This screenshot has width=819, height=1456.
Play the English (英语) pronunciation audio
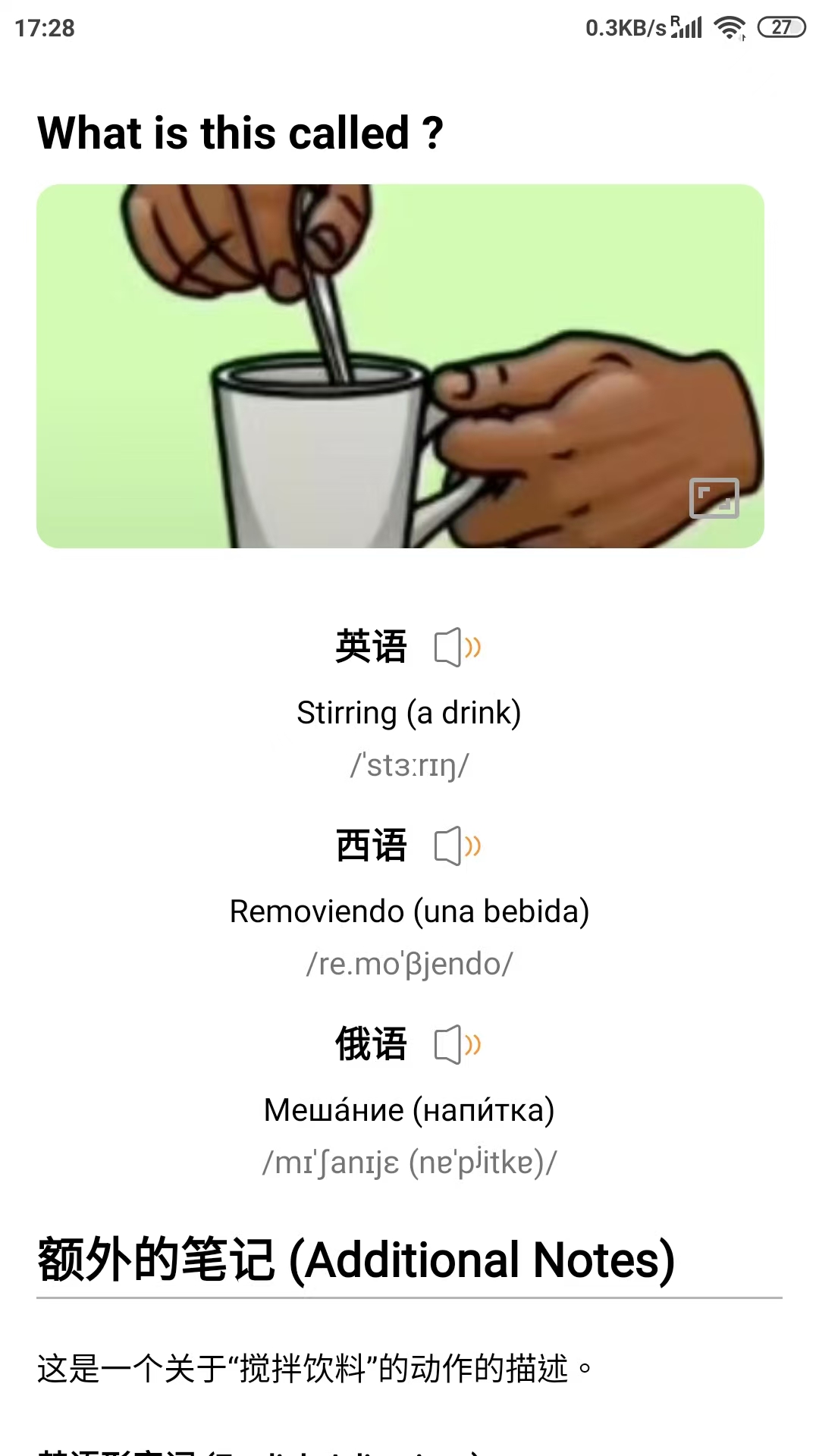click(457, 648)
